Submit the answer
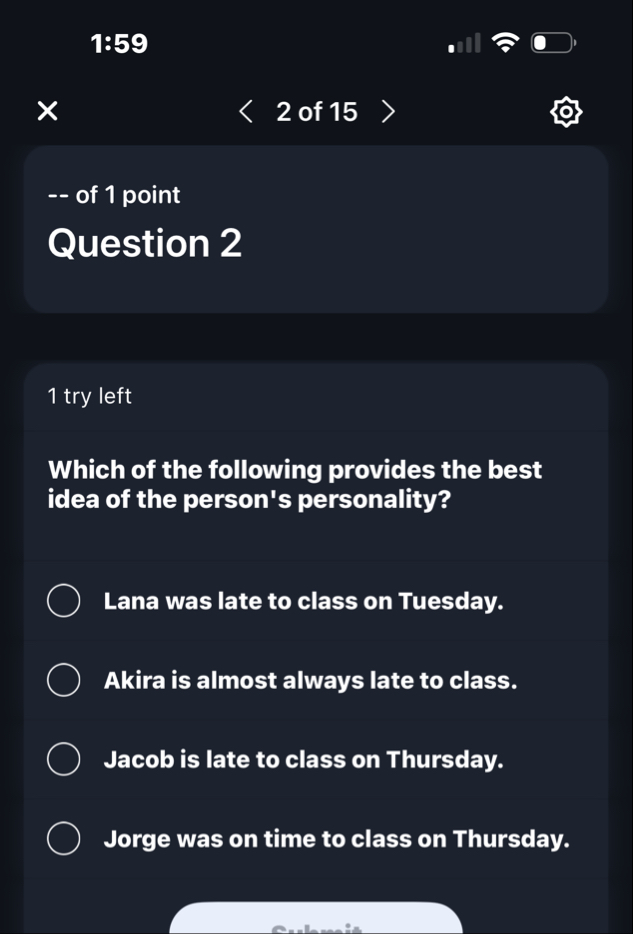 click(x=316, y=921)
